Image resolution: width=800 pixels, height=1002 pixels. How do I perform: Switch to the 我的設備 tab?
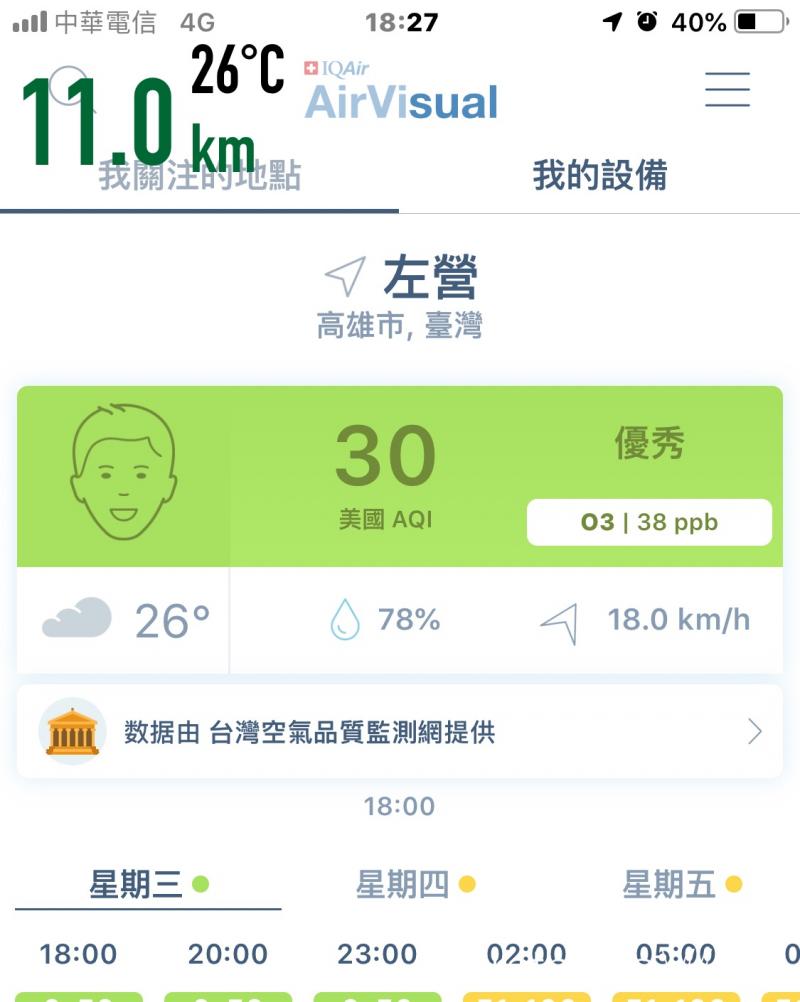click(599, 176)
